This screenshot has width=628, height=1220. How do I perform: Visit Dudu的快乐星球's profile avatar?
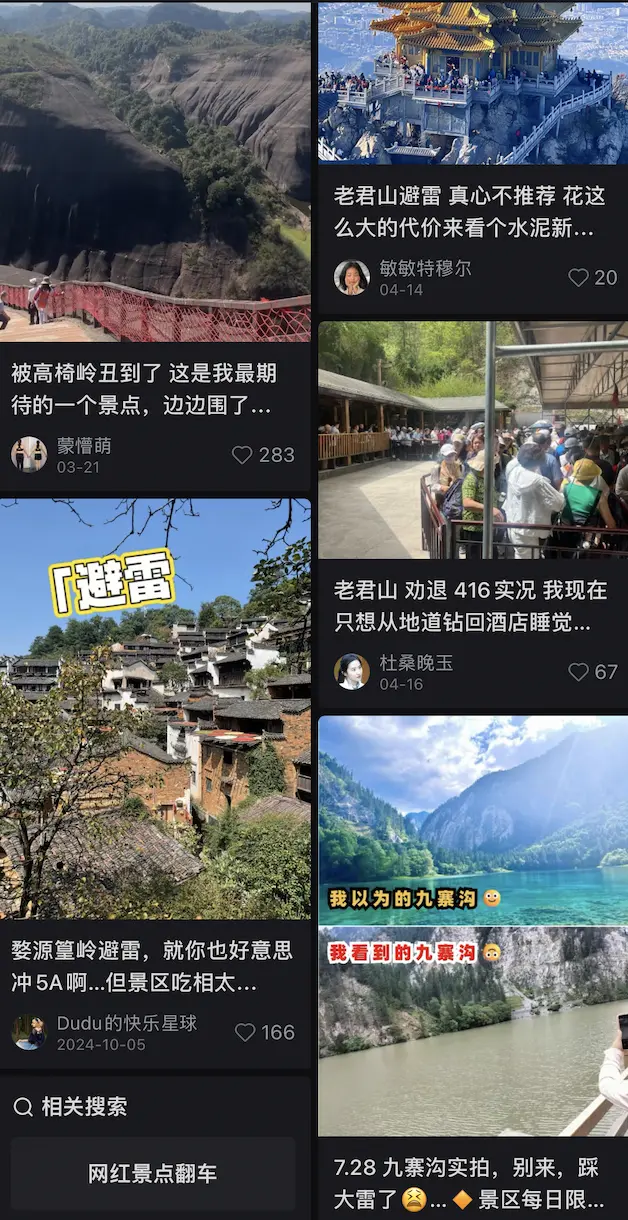[x=29, y=1032]
